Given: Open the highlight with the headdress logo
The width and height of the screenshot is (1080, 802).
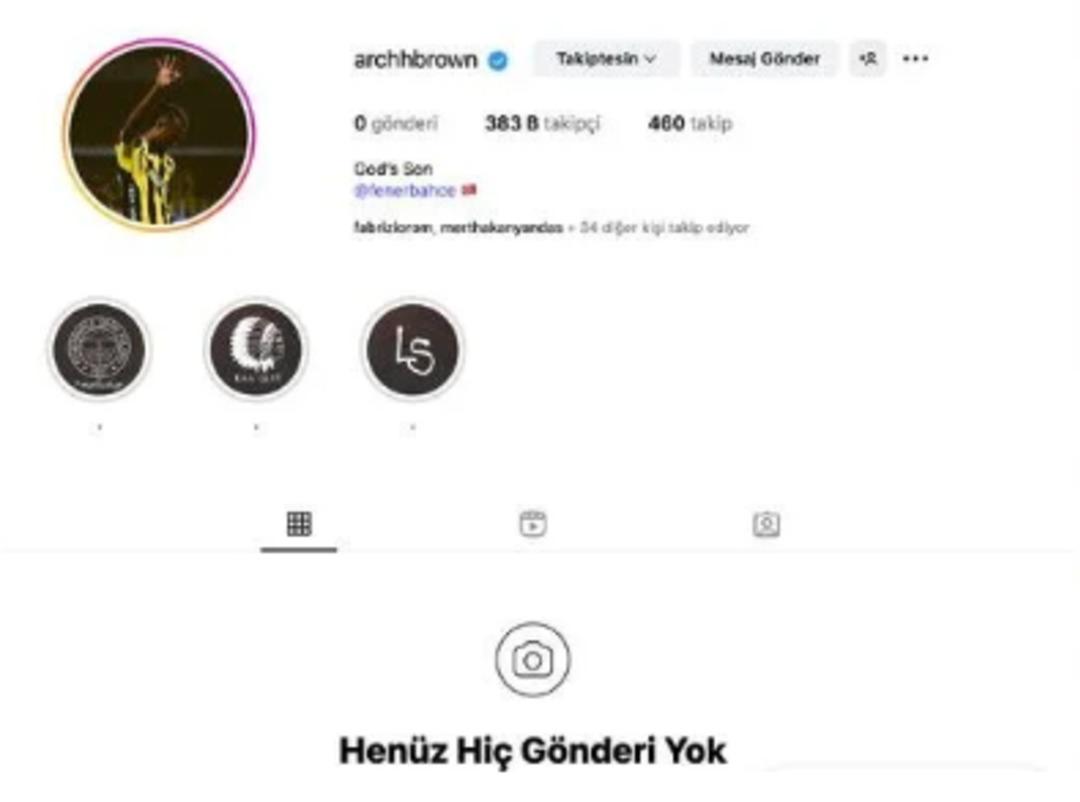Looking at the screenshot, I should pyautogui.click(x=256, y=350).
